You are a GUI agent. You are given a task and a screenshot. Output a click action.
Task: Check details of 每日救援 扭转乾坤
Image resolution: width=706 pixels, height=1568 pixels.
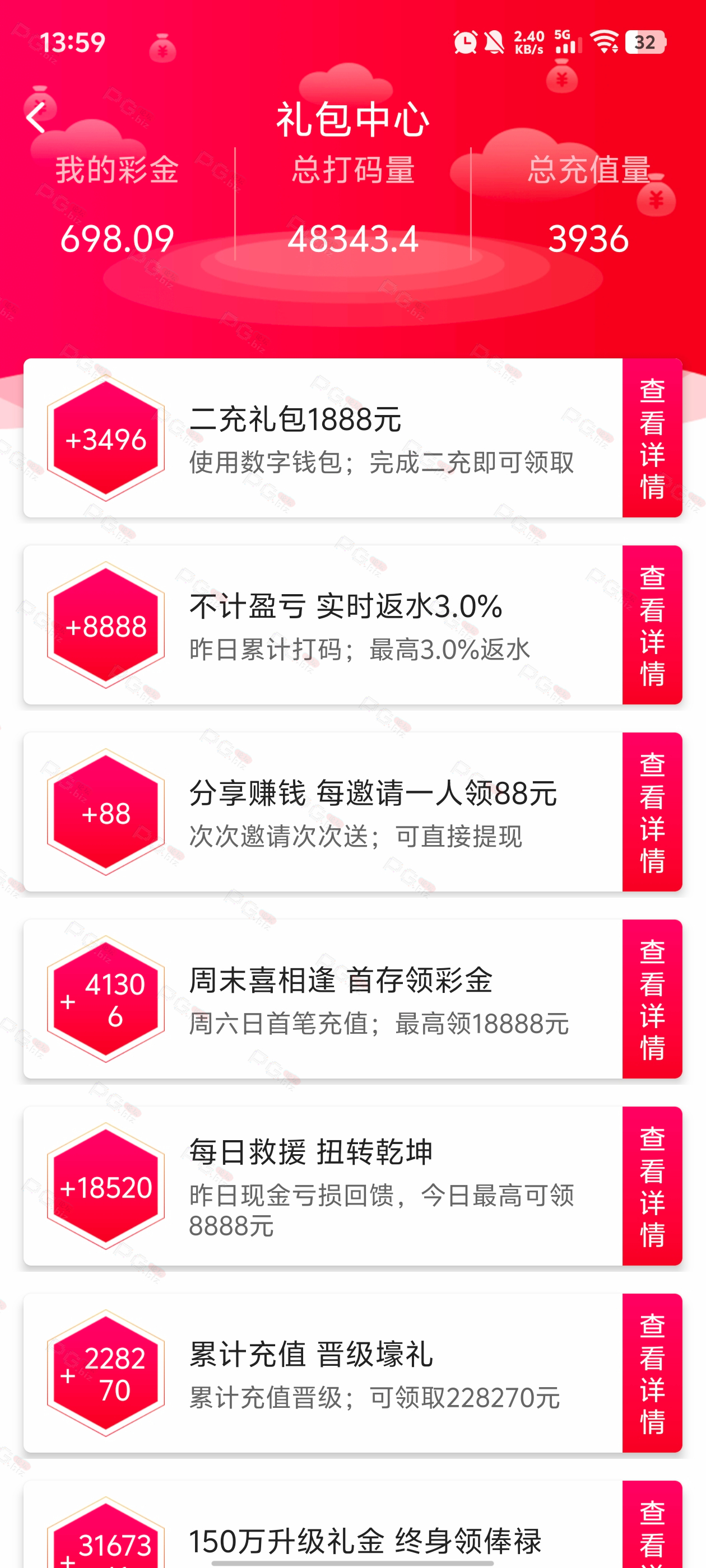point(652,1185)
